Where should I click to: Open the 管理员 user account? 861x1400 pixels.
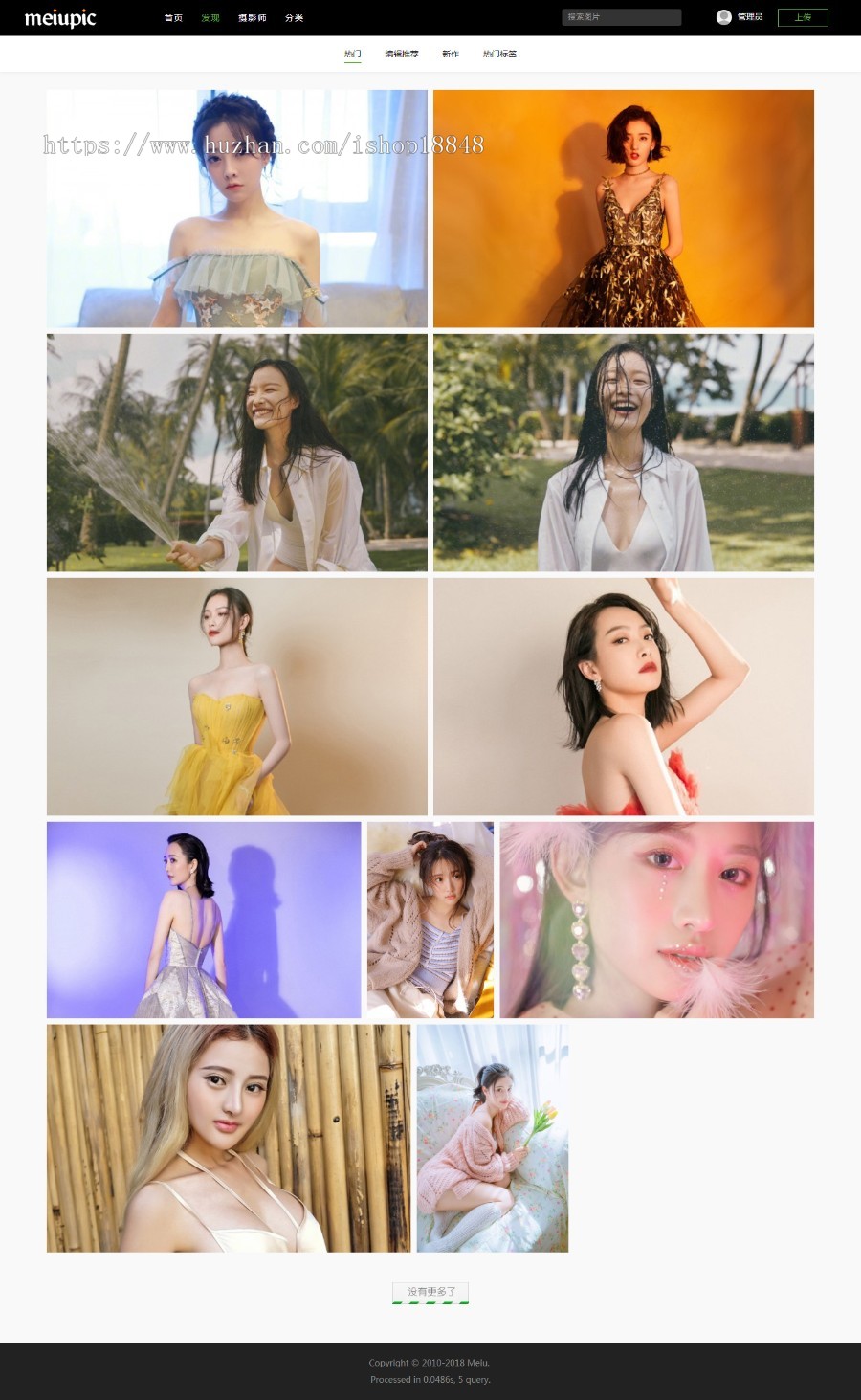pos(740,17)
